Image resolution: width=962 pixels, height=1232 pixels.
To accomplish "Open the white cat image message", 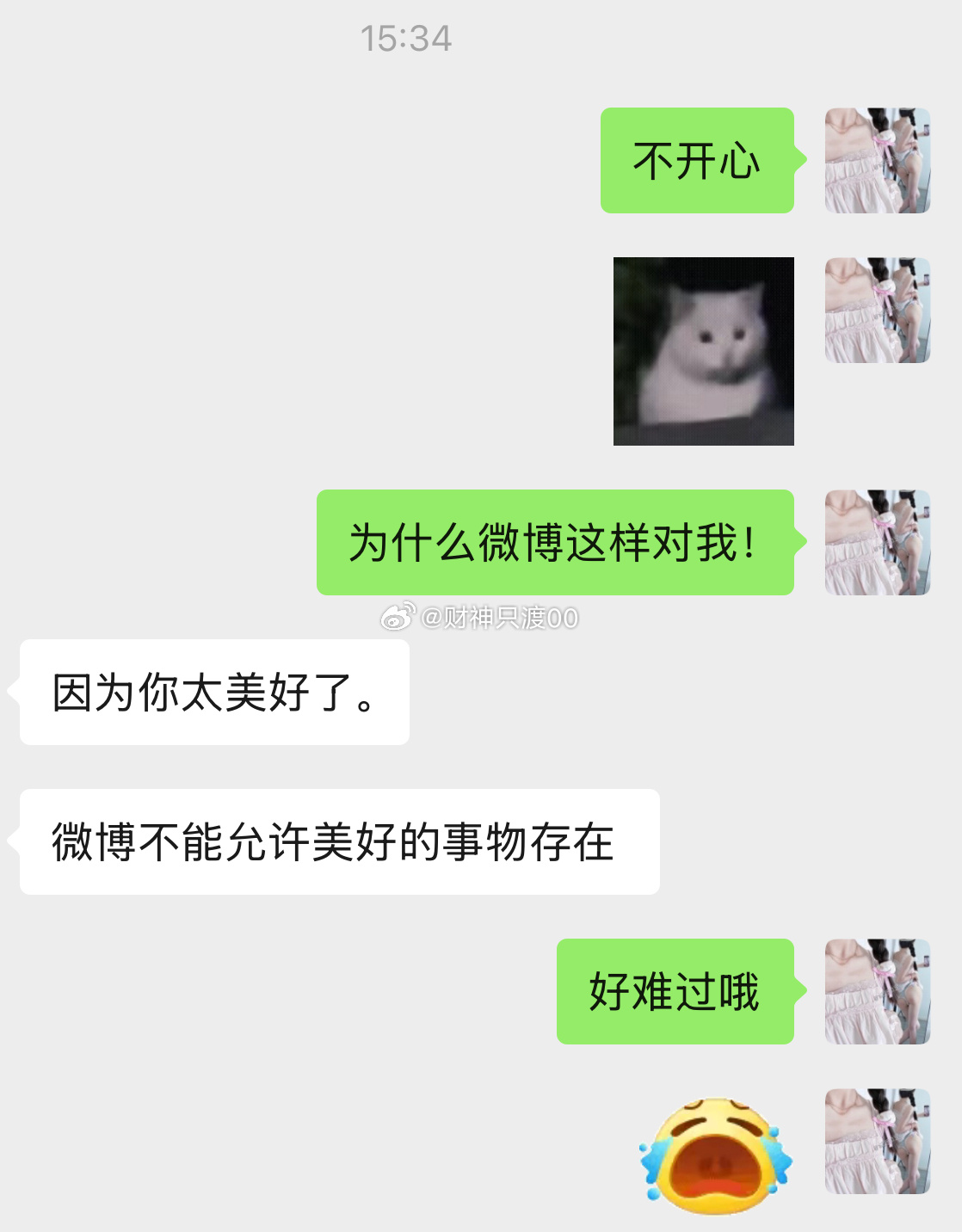I will 703,351.
